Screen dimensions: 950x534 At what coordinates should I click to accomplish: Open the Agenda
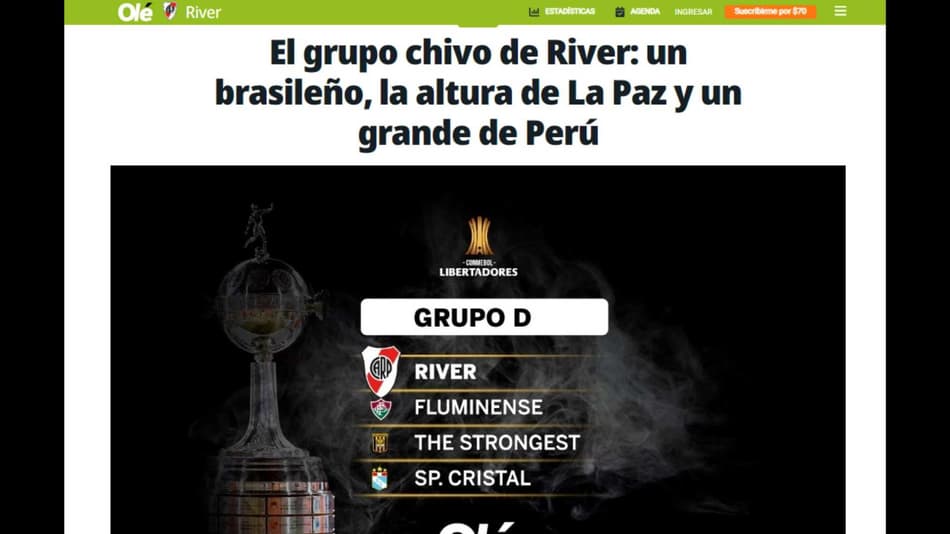point(637,12)
